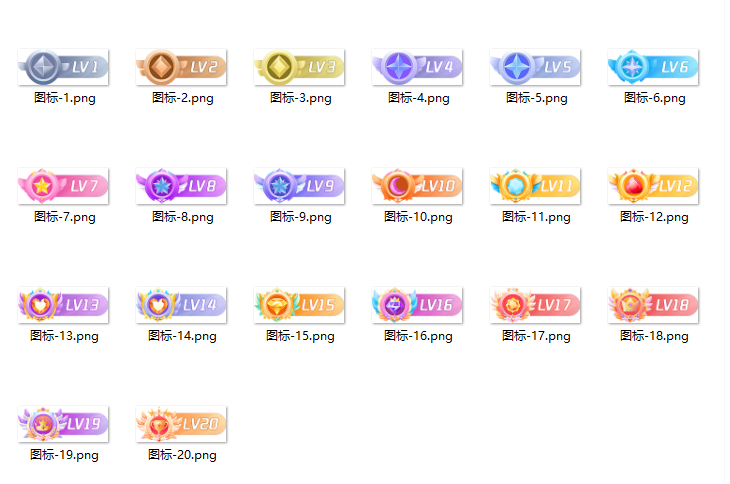Select the file 图标-8.png

pyautogui.click(x=181, y=187)
